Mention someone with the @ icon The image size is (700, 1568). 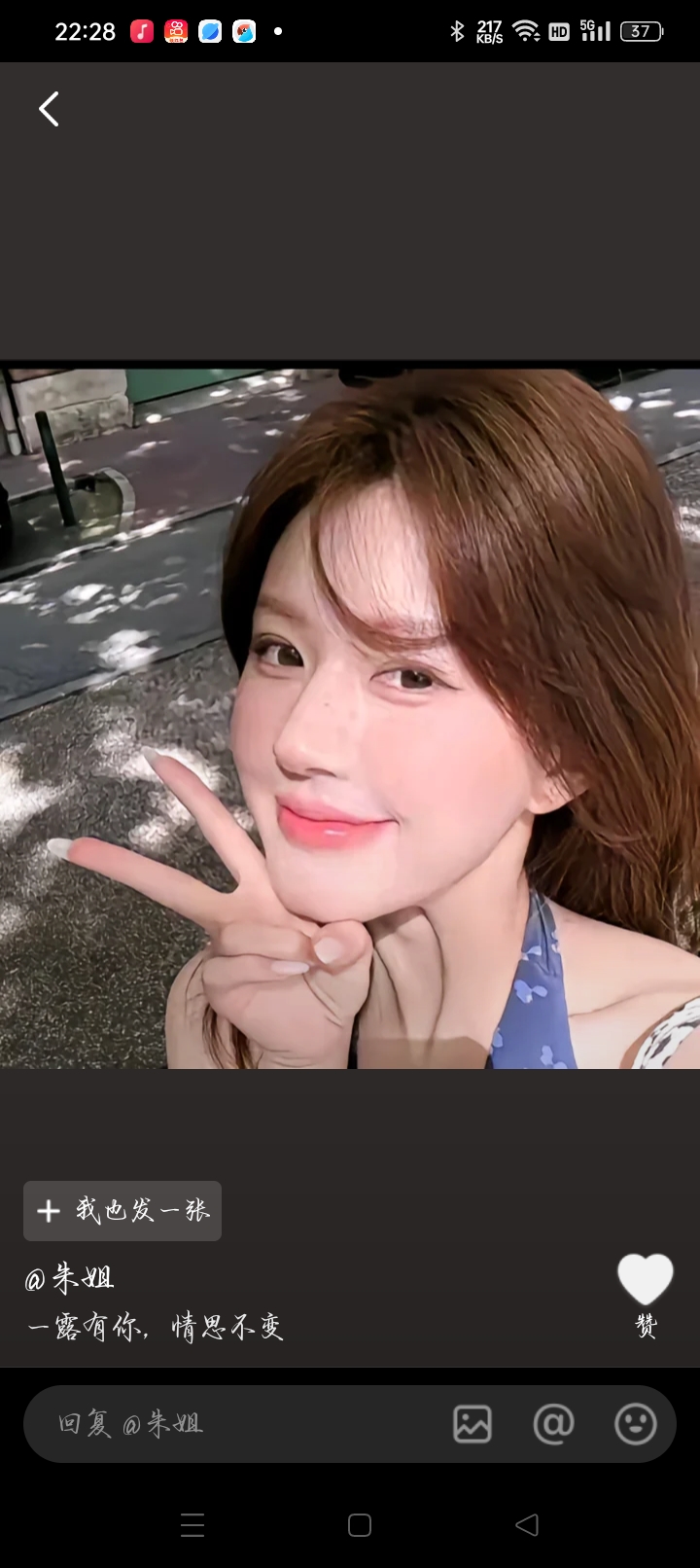click(x=553, y=1424)
